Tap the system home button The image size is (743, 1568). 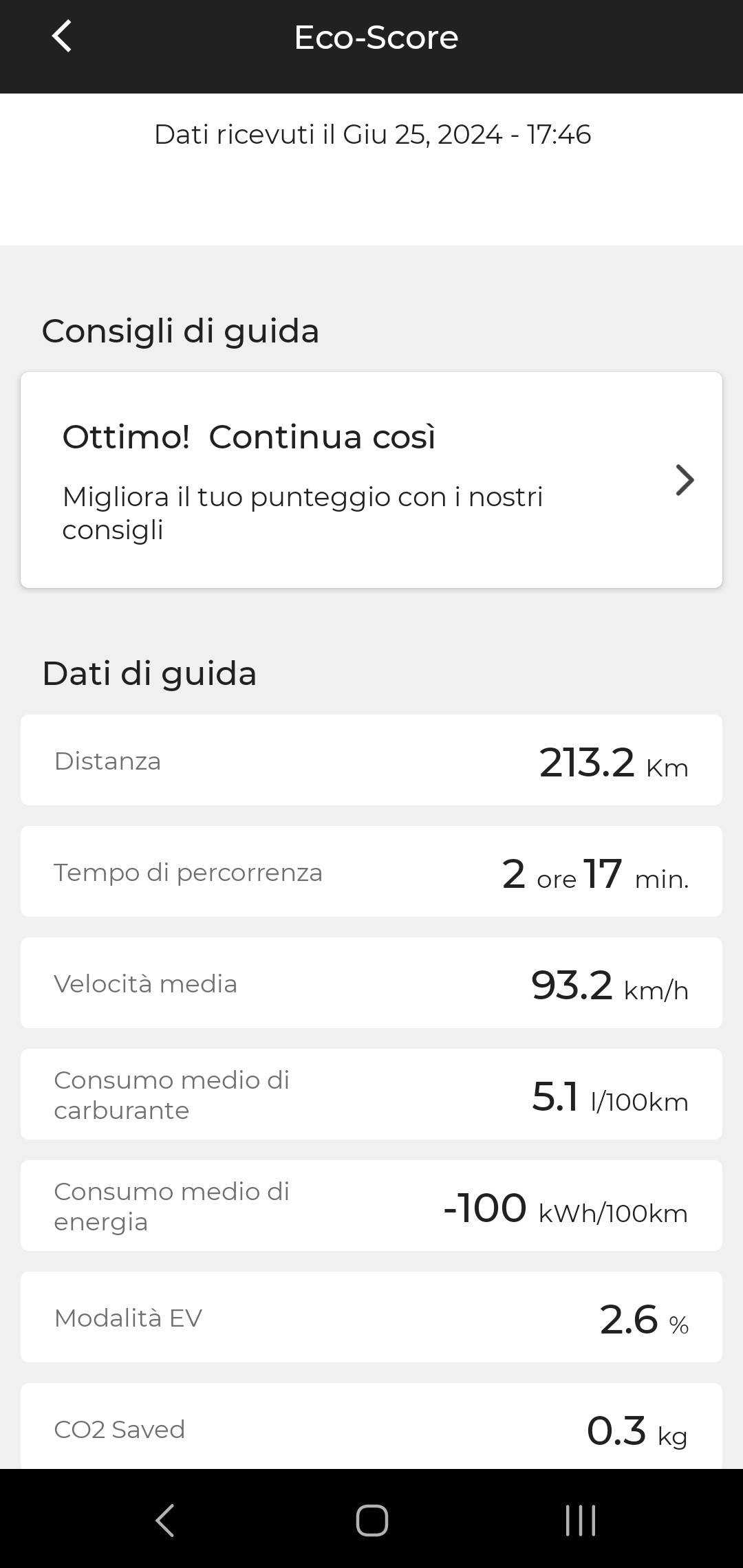(371, 1520)
